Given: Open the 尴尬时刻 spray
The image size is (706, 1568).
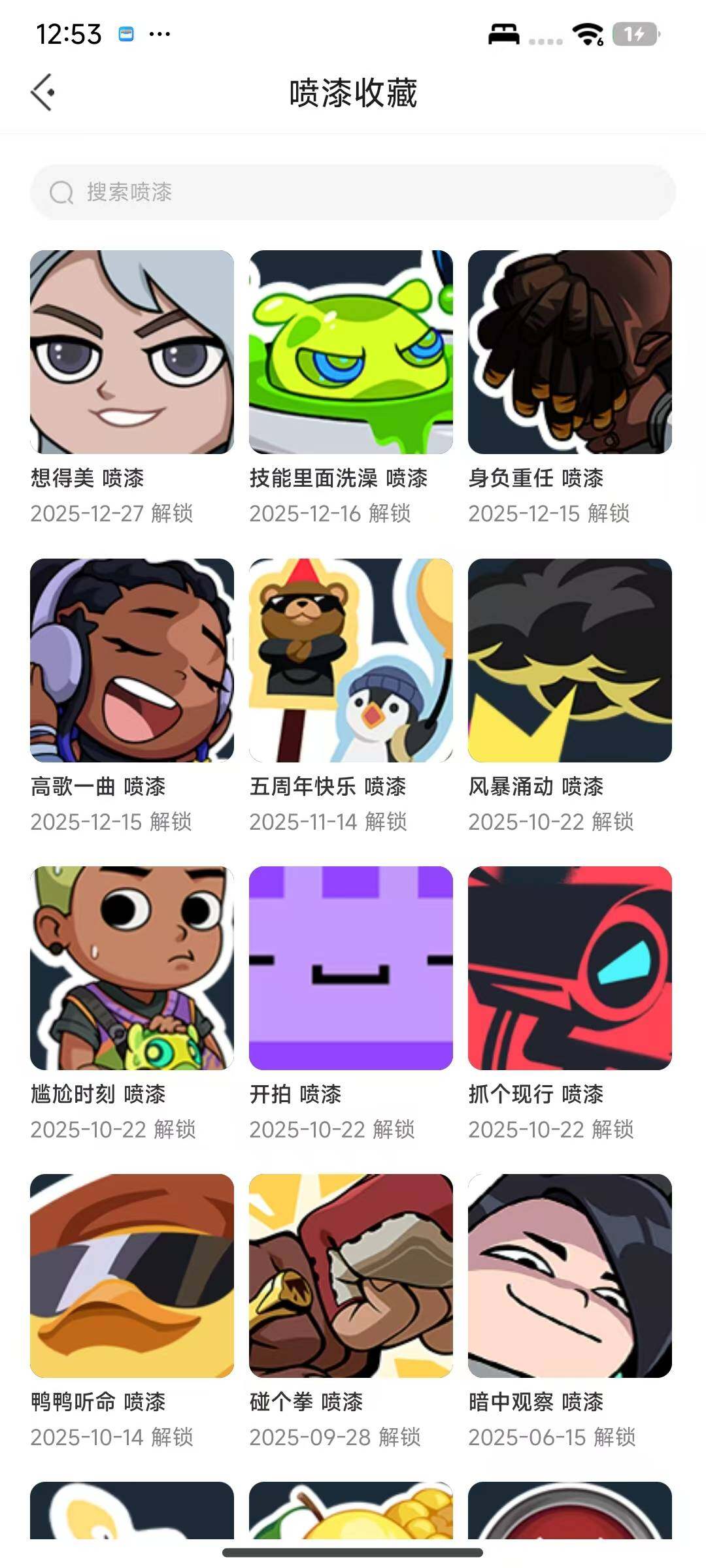Looking at the screenshot, I should pyautogui.click(x=132, y=968).
